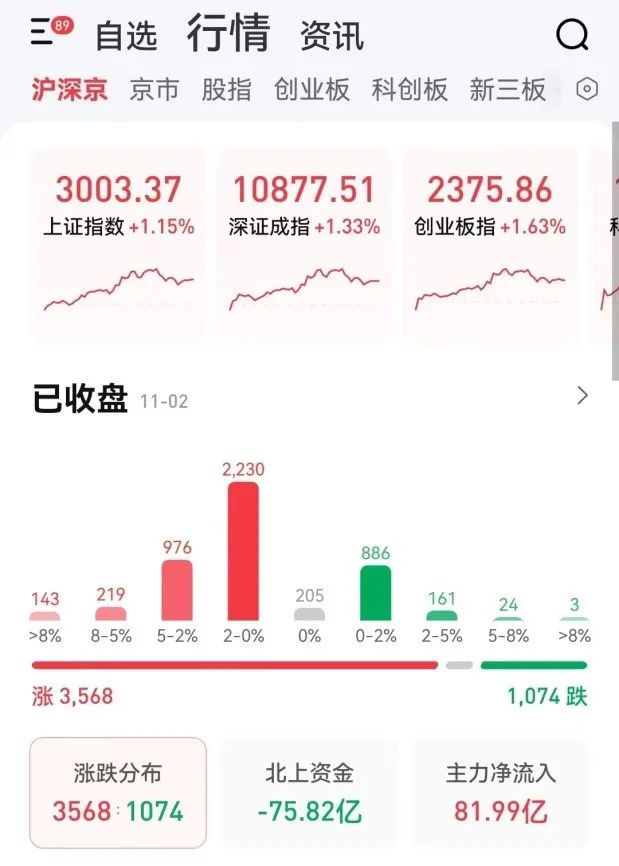Select the 科创板 tab
The image size is (619, 866).
[x=409, y=89]
